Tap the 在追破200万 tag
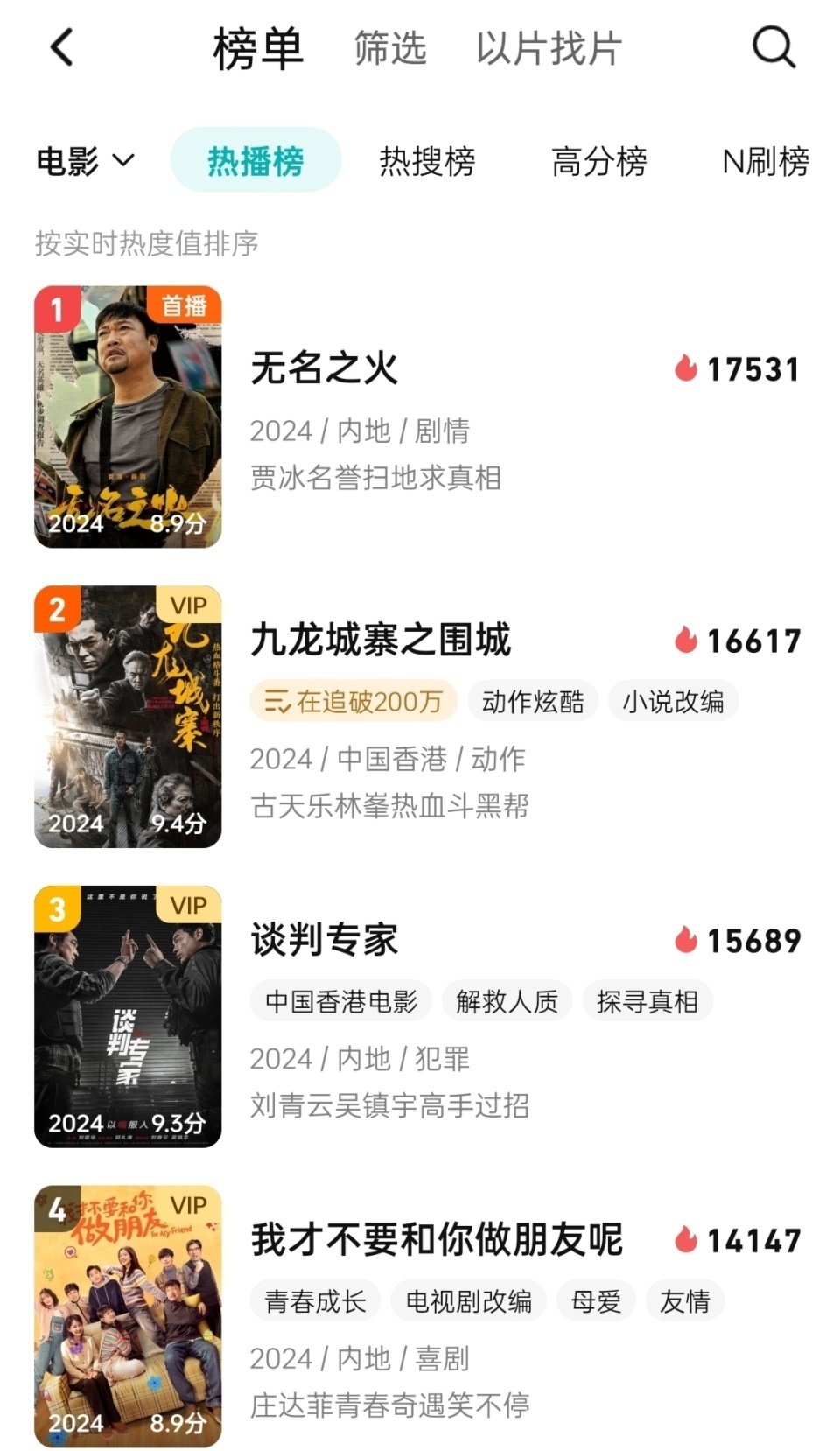840x1451 pixels. click(x=353, y=701)
